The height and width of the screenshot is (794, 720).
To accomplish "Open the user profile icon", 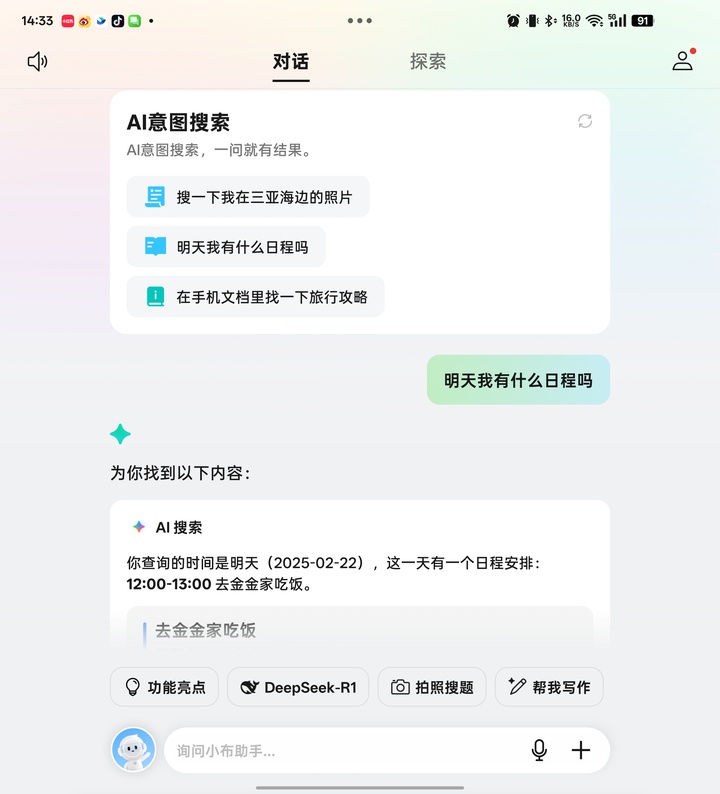I will (682, 61).
